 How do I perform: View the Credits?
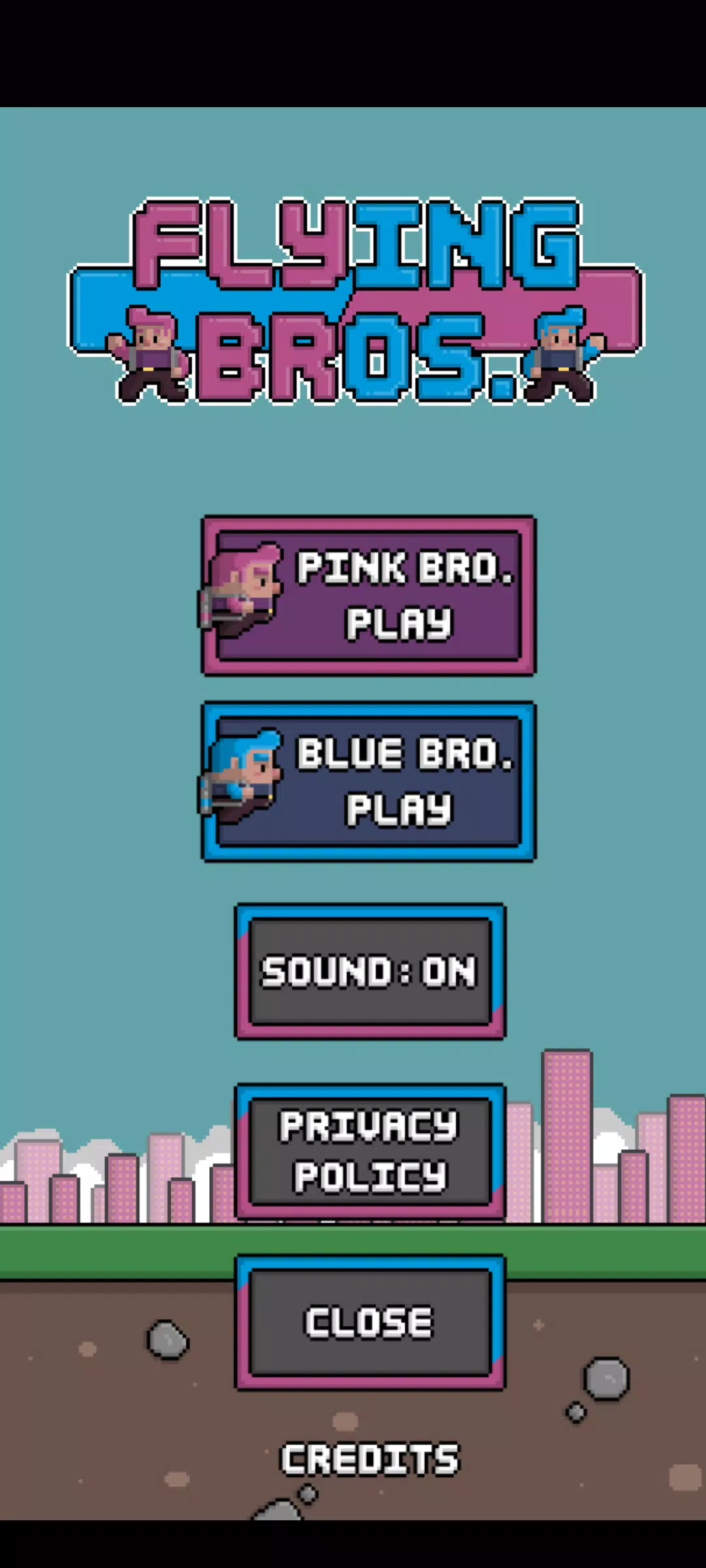click(370, 1459)
